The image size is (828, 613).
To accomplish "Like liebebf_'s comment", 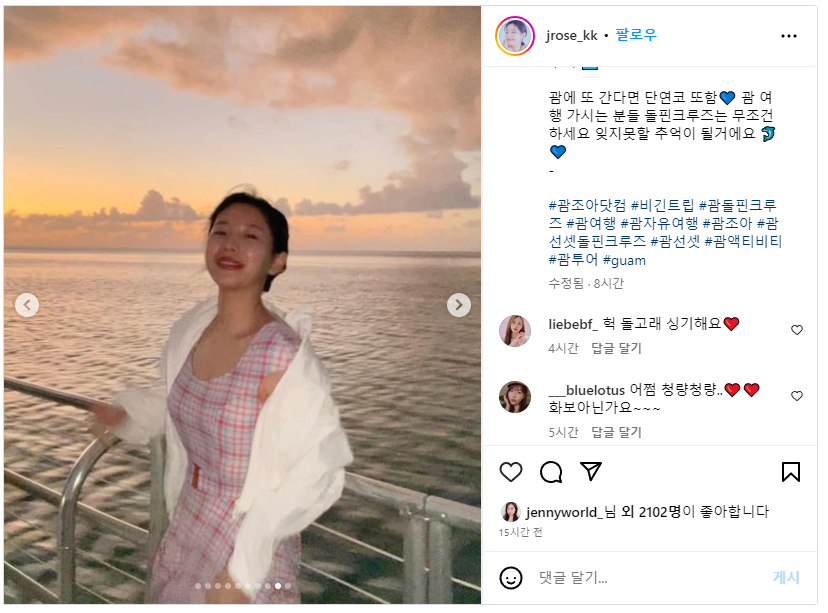I will click(x=797, y=330).
